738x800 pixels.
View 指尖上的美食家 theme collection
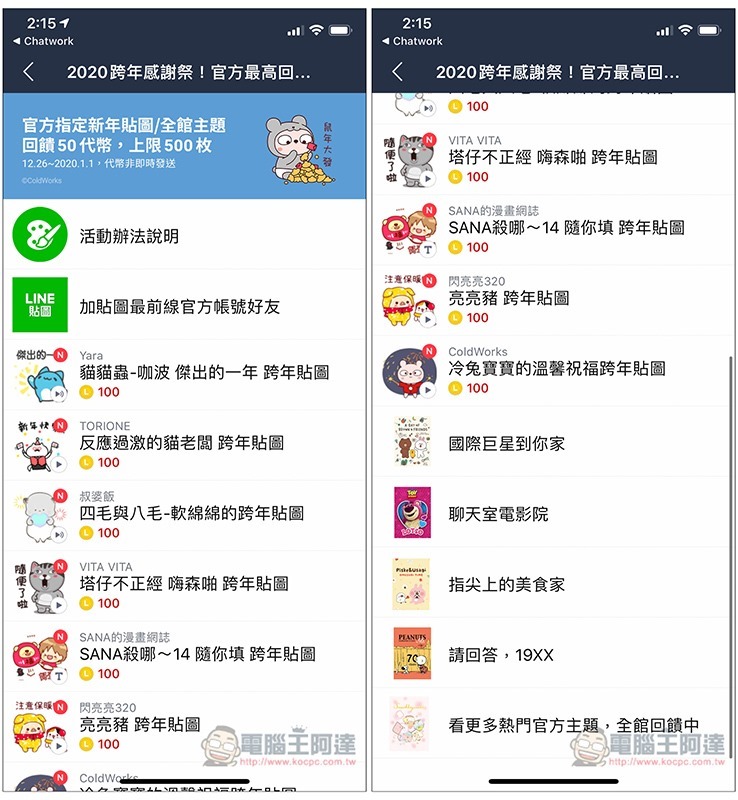tap(507, 584)
